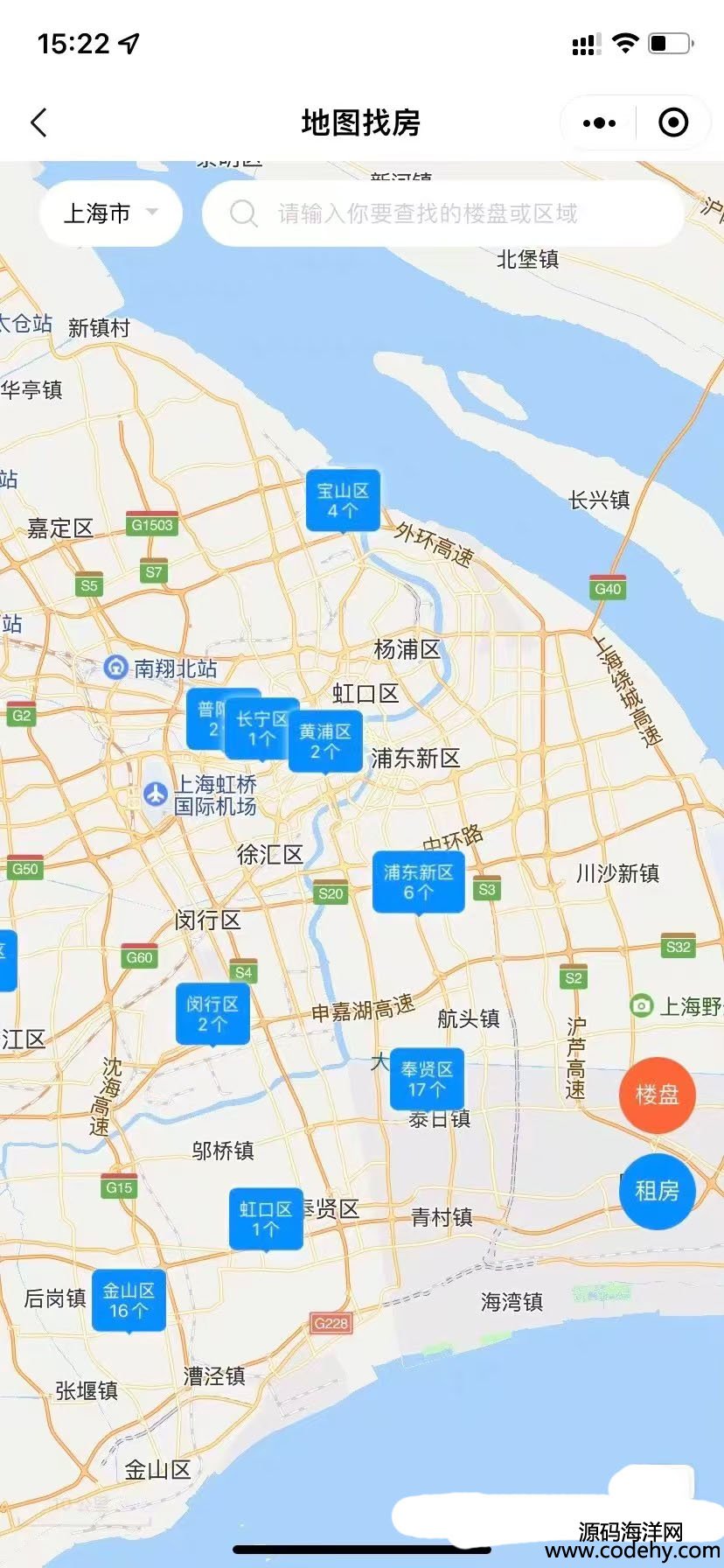
Task: Open the 奉贤区 17个 marker
Action: (427, 1079)
